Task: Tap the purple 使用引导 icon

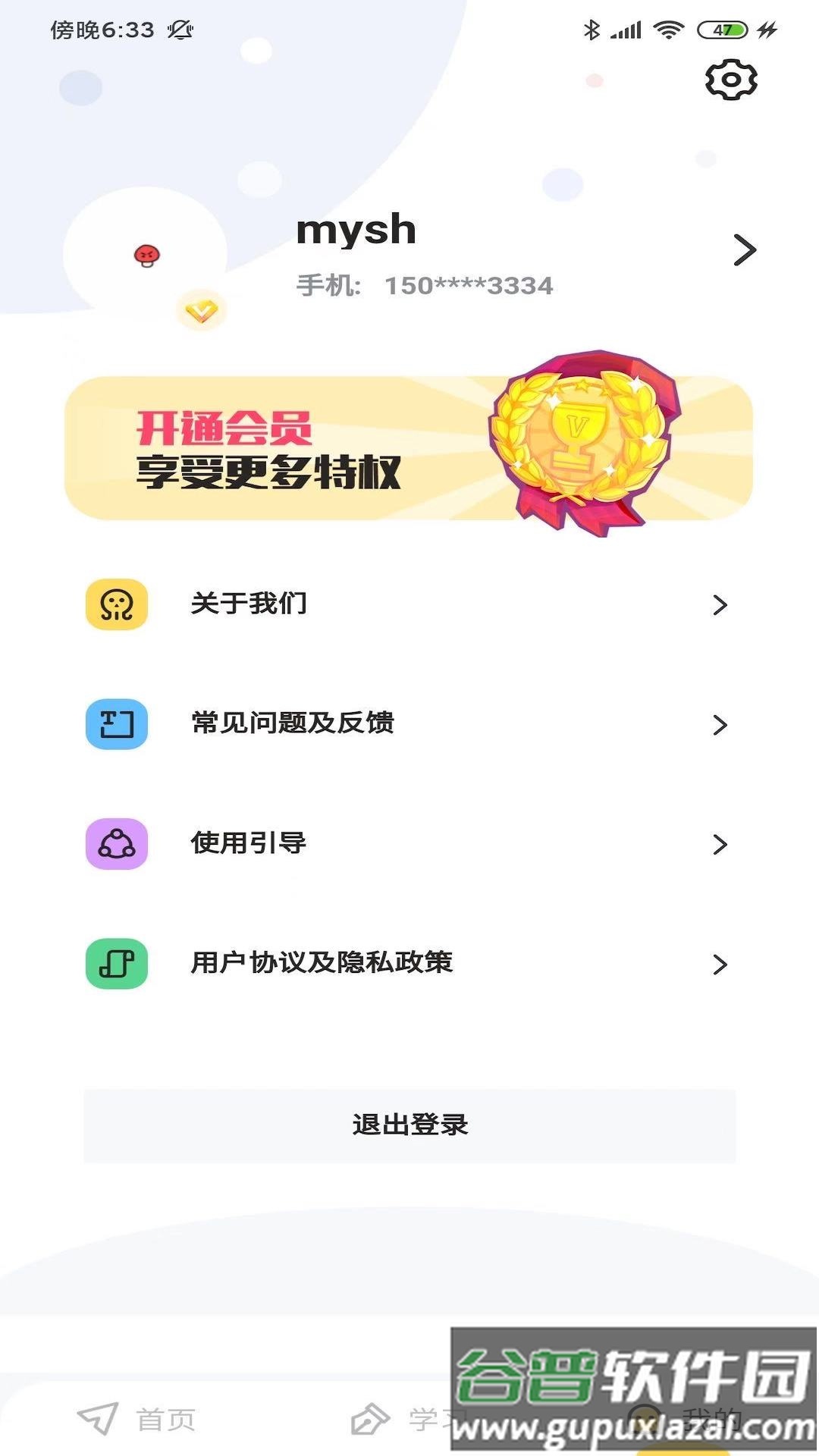Action: (x=115, y=842)
